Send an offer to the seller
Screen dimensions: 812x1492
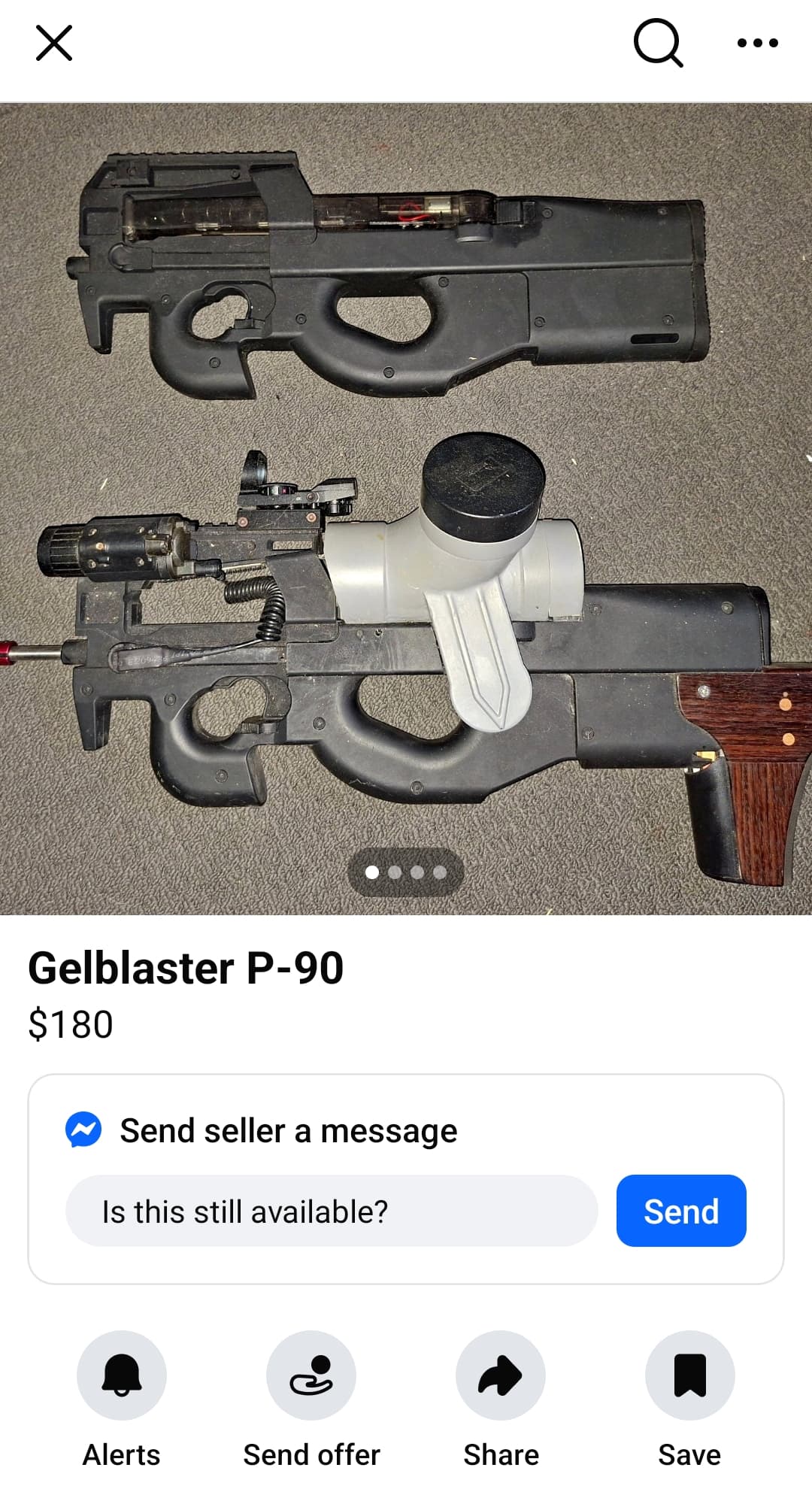coord(311,1375)
